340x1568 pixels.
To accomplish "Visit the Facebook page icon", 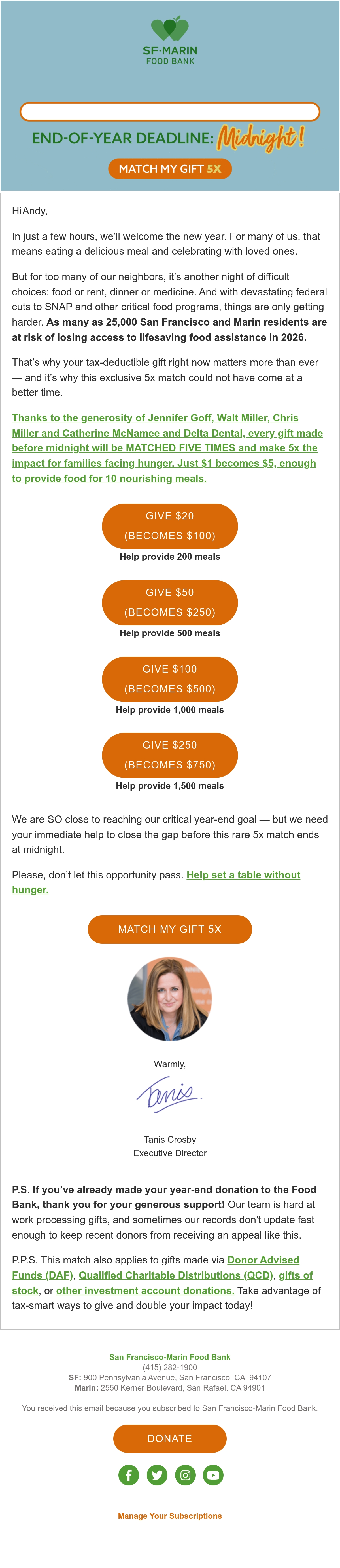I will [x=129, y=1475].
